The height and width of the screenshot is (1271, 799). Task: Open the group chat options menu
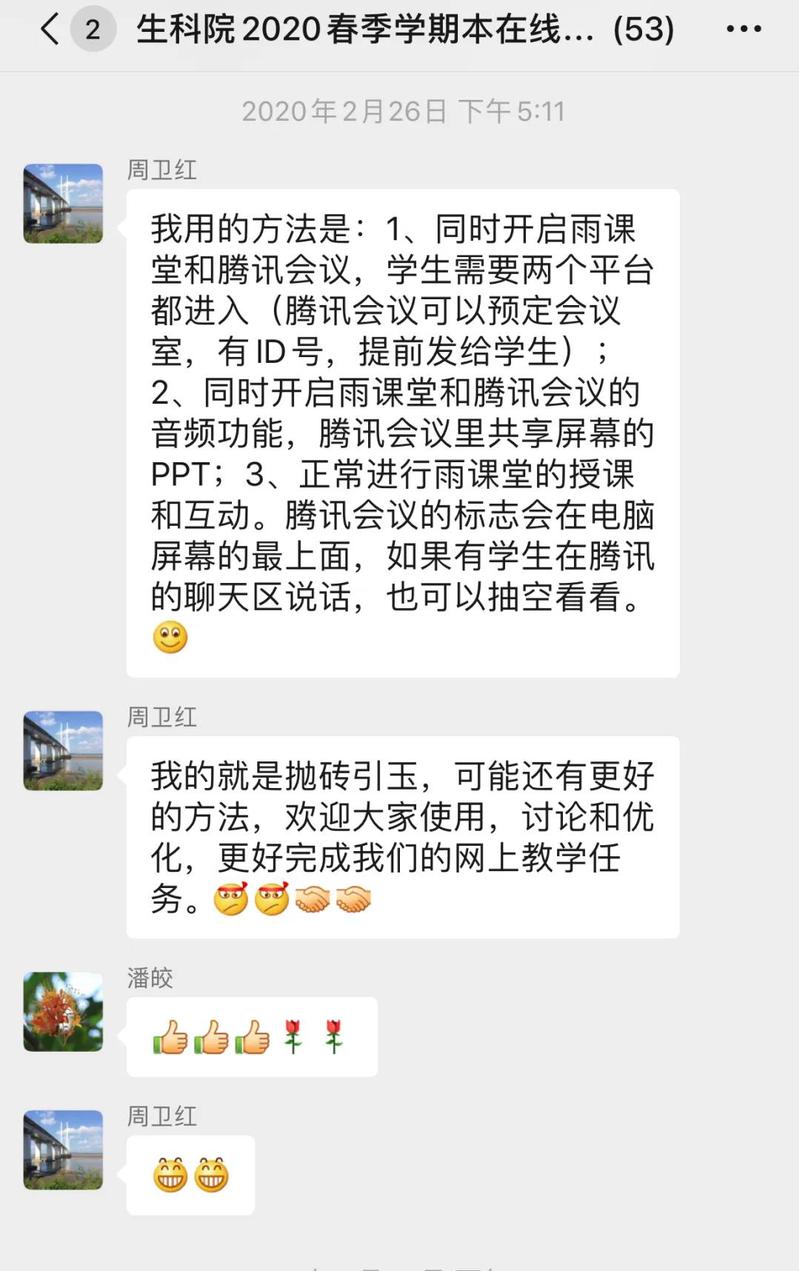(744, 30)
